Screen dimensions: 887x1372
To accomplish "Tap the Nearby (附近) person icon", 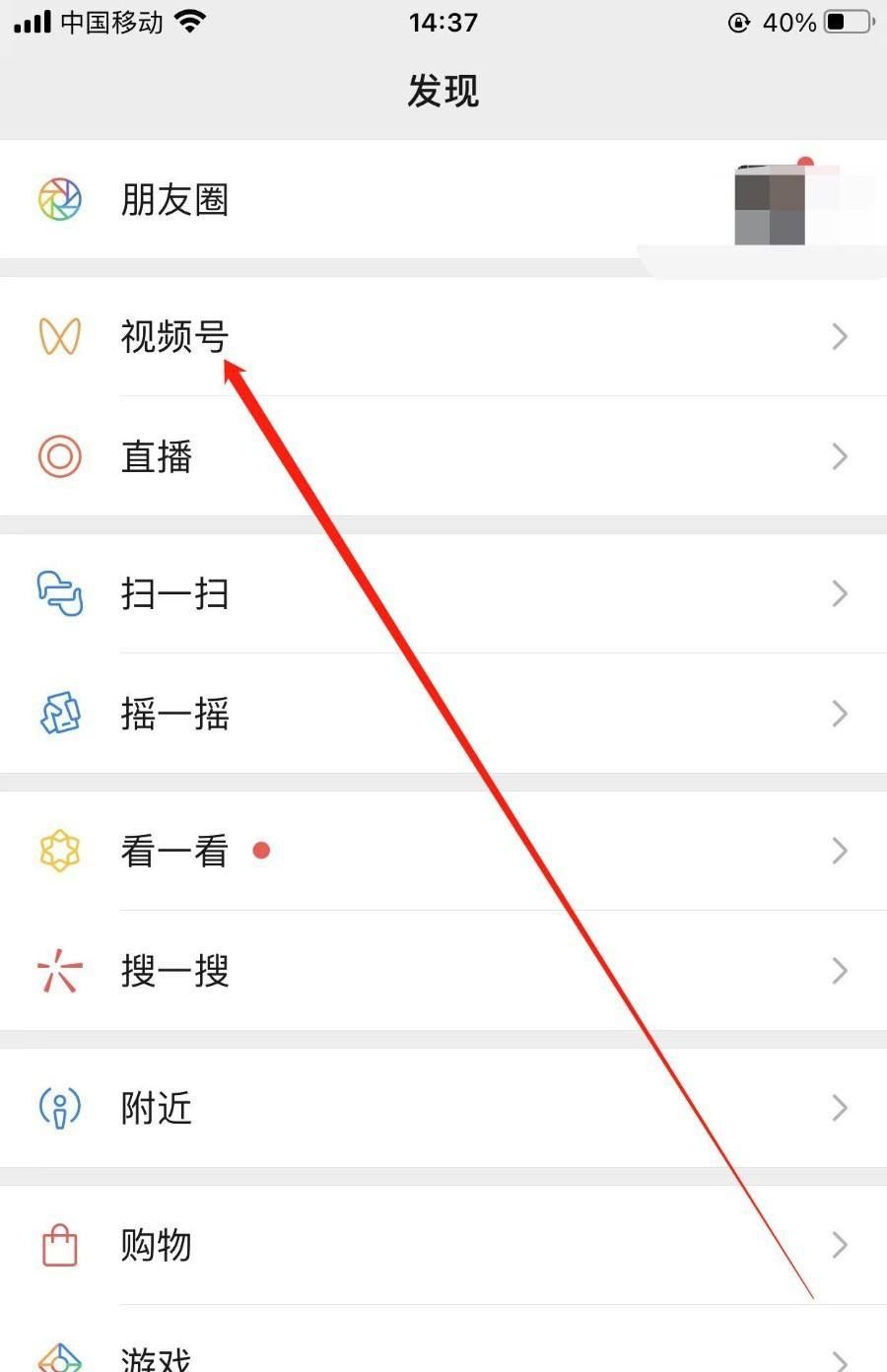I will [x=60, y=1108].
